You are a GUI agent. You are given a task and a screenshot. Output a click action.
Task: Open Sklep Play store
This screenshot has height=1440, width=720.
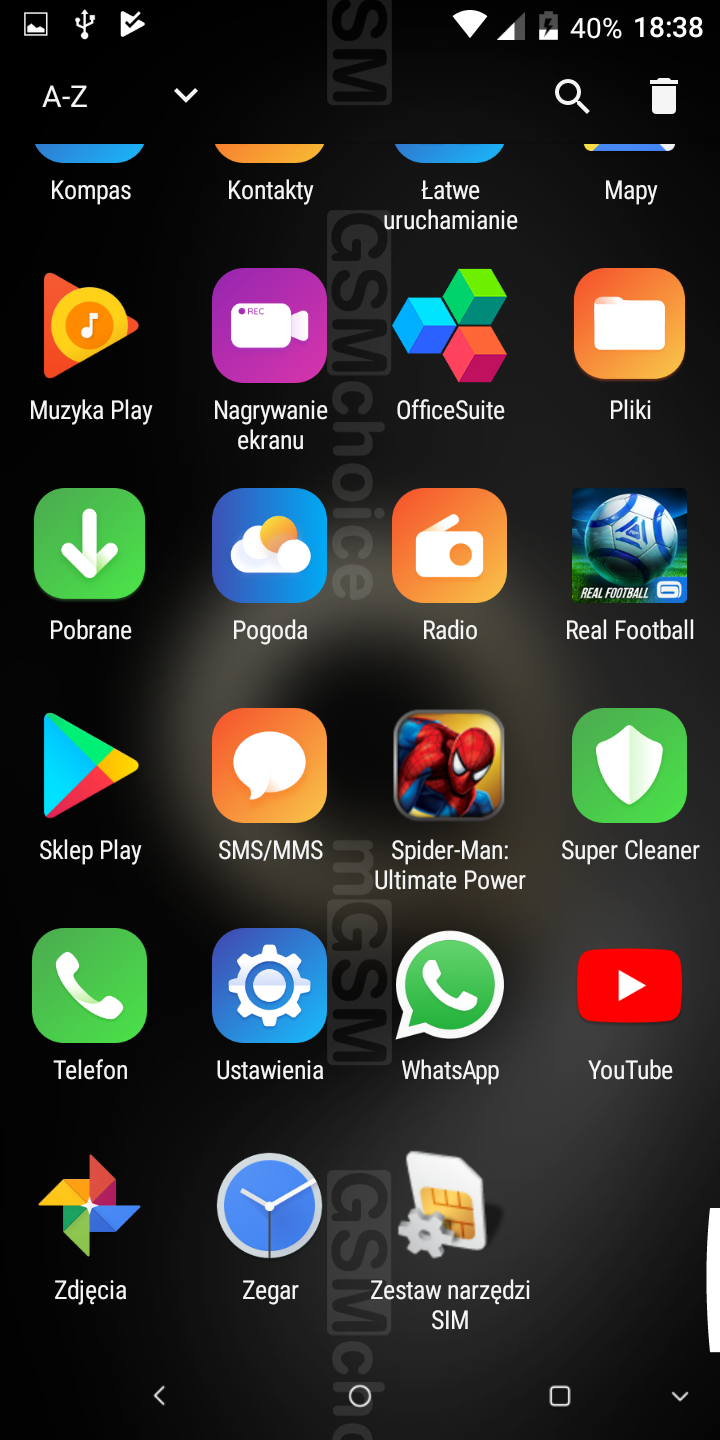90,766
